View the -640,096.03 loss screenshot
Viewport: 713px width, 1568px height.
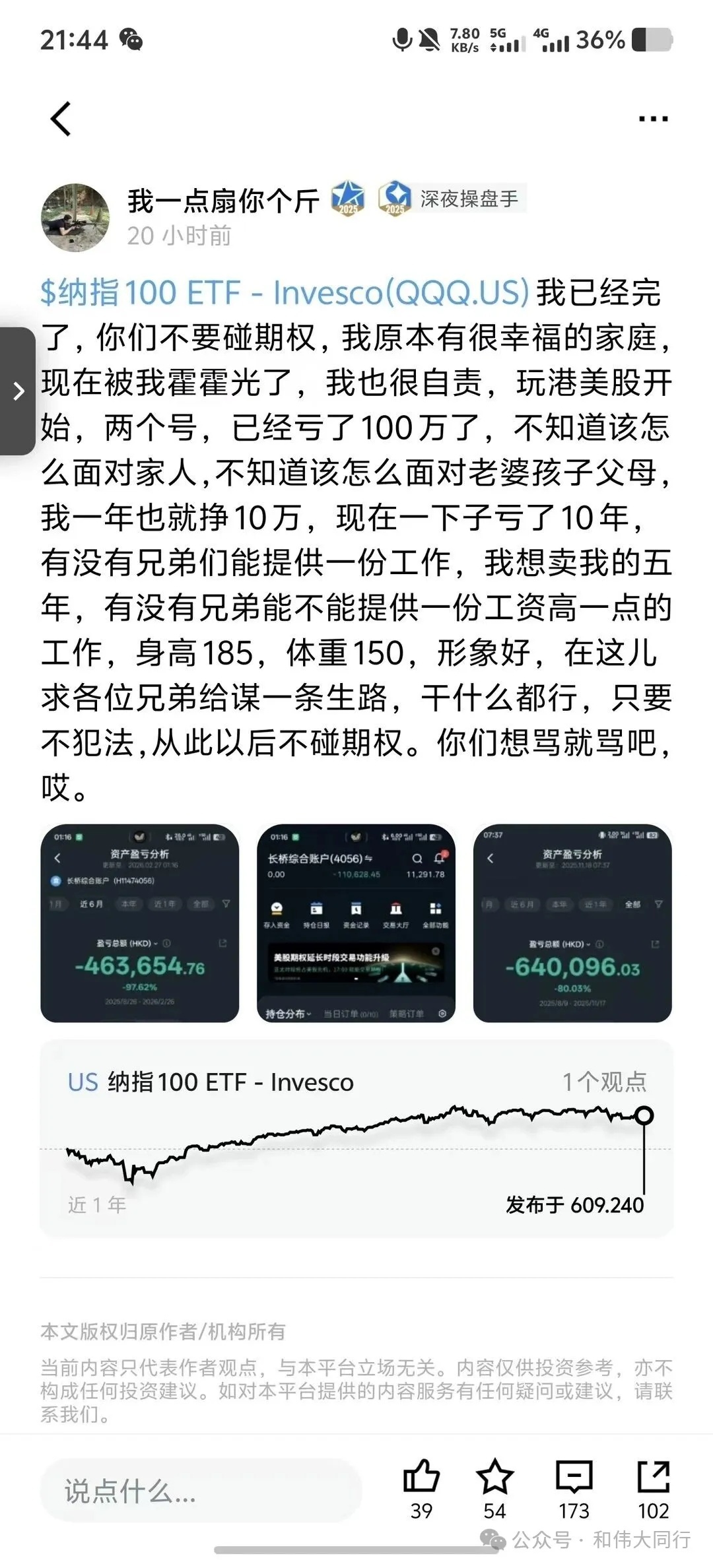(x=572, y=923)
